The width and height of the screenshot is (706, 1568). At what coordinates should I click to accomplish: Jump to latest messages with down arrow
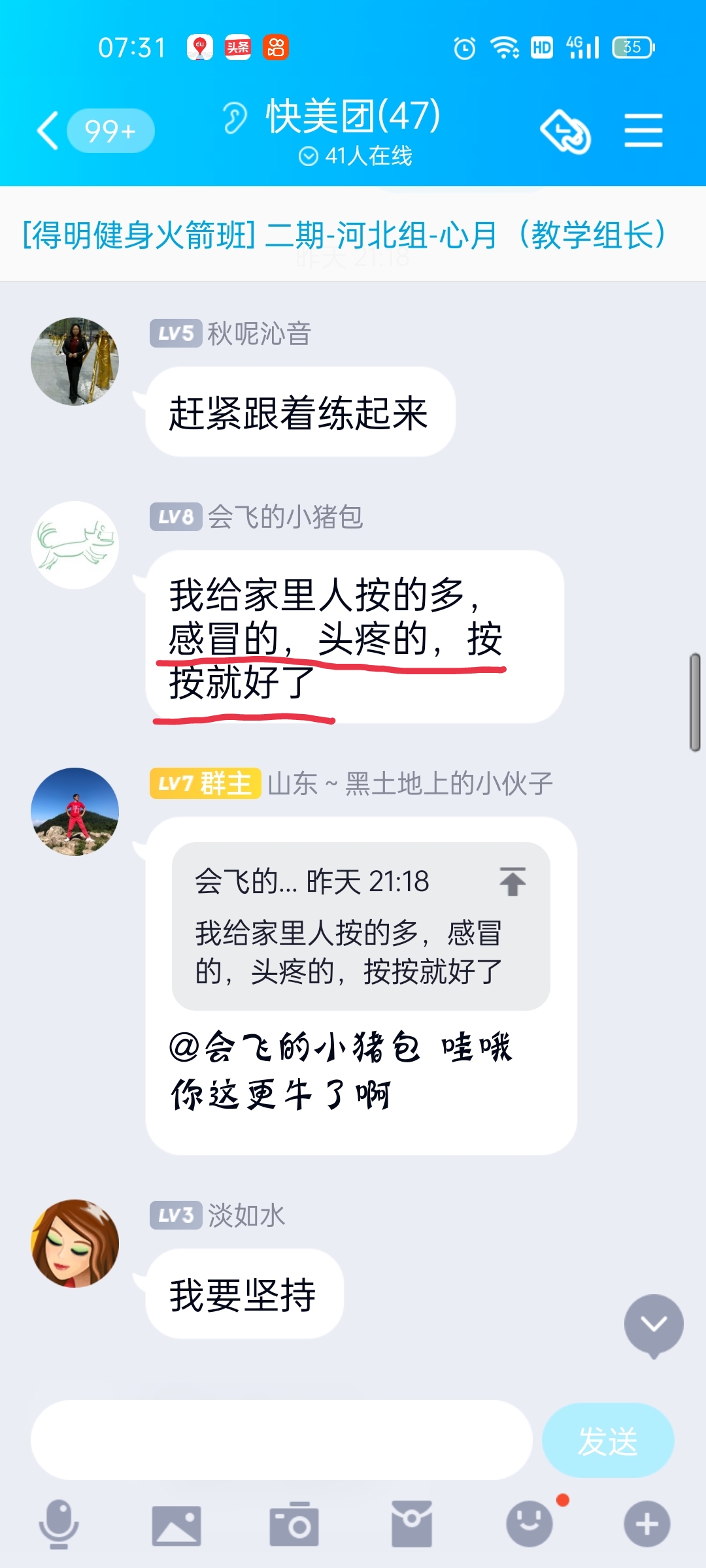(654, 1325)
